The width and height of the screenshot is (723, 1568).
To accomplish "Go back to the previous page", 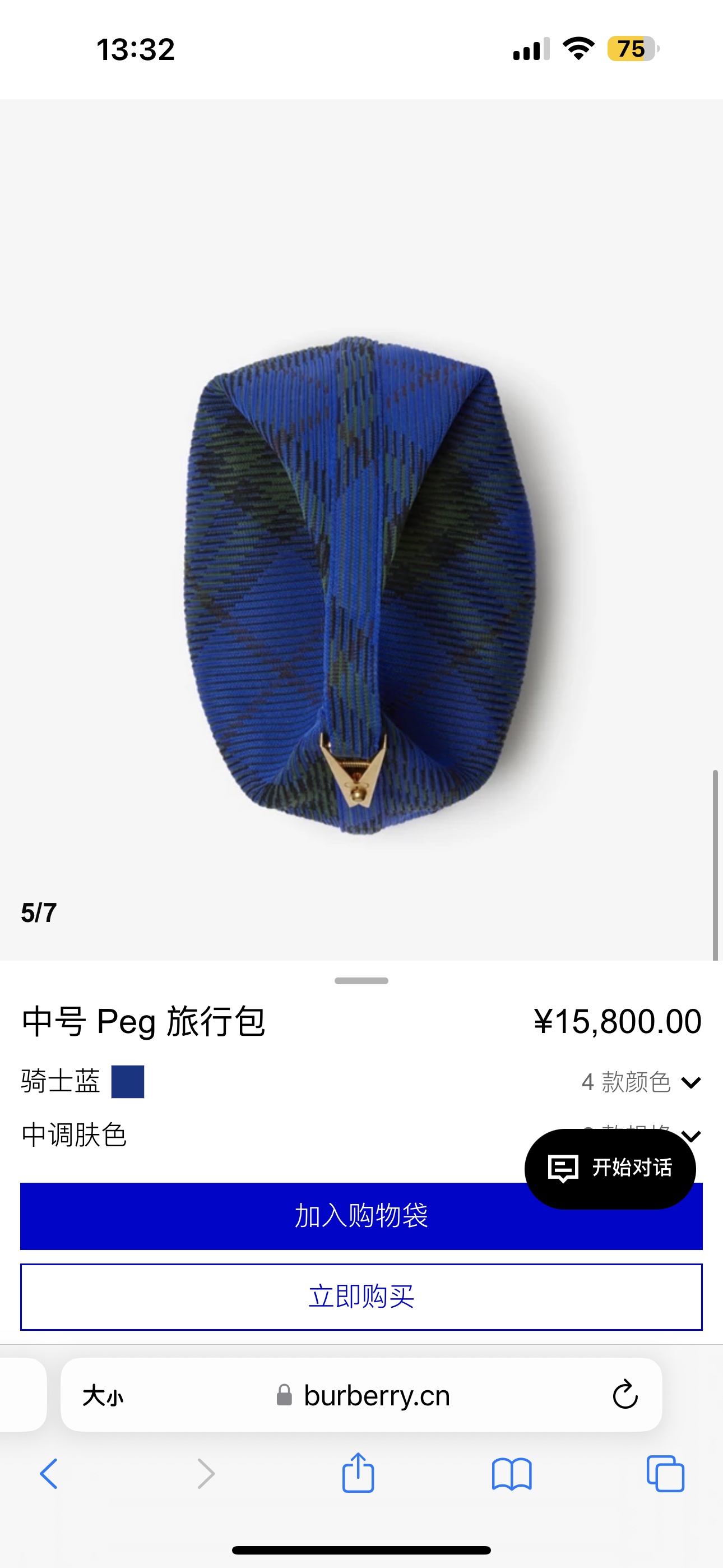I will pyautogui.click(x=49, y=1474).
